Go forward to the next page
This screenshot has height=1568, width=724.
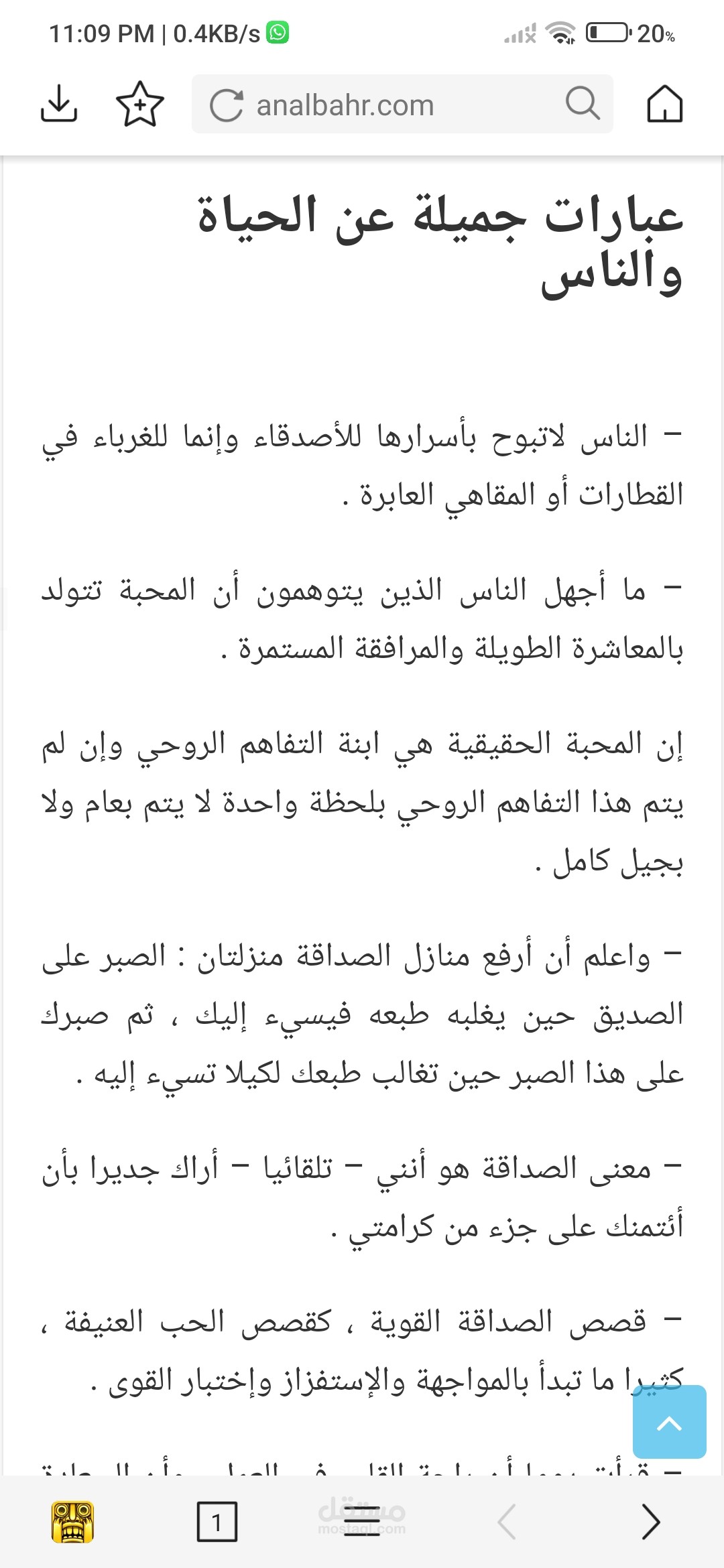(x=651, y=1522)
